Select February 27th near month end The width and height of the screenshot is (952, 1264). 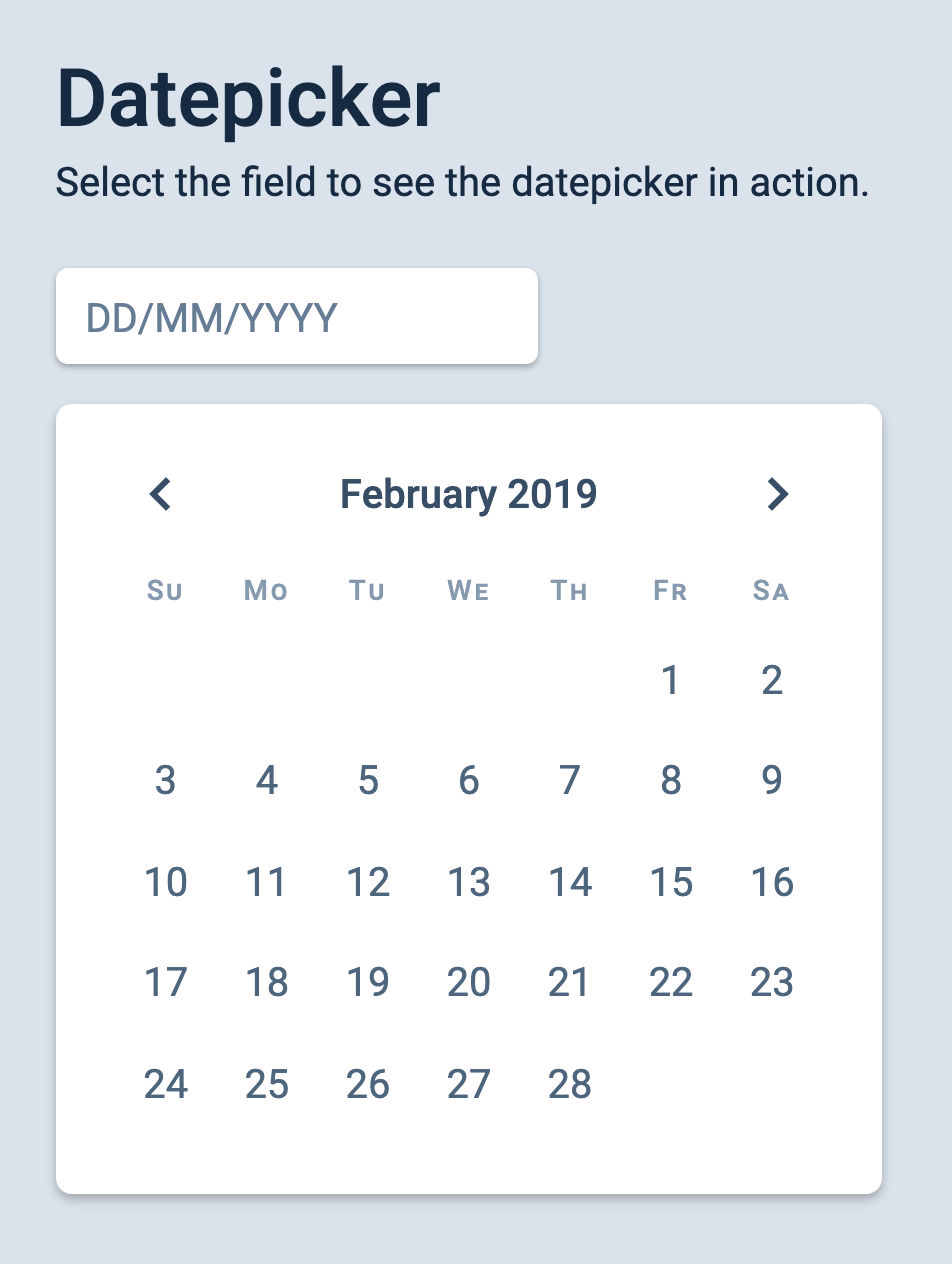[x=468, y=1083]
